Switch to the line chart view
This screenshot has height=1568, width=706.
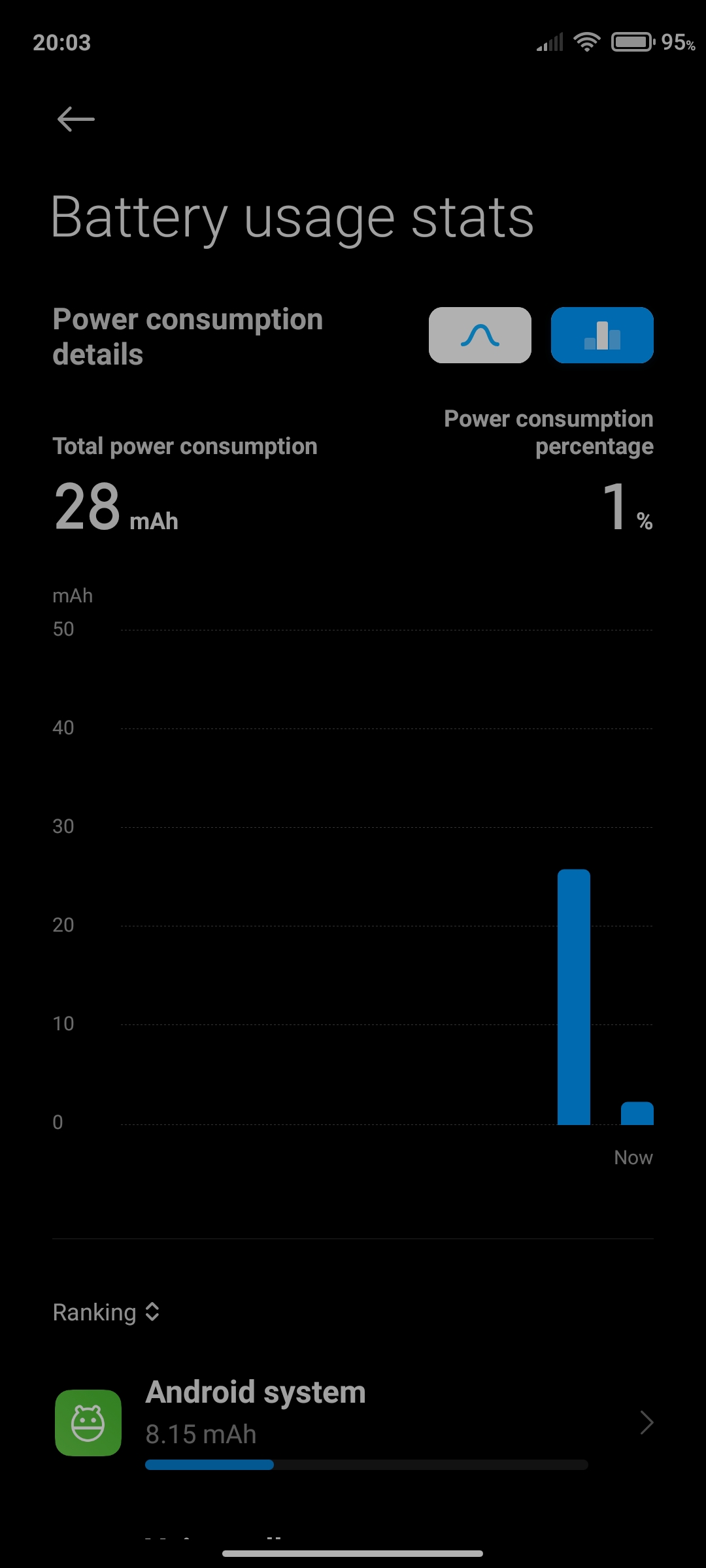(480, 335)
